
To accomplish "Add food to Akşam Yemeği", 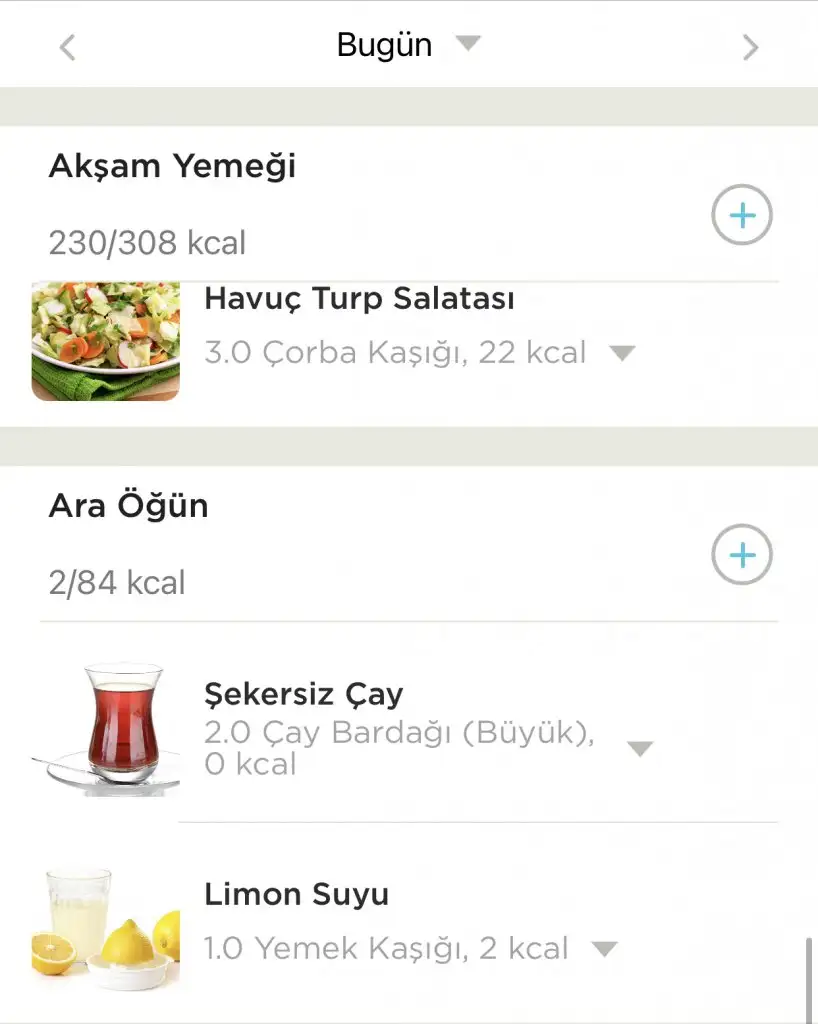I will tap(741, 215).
